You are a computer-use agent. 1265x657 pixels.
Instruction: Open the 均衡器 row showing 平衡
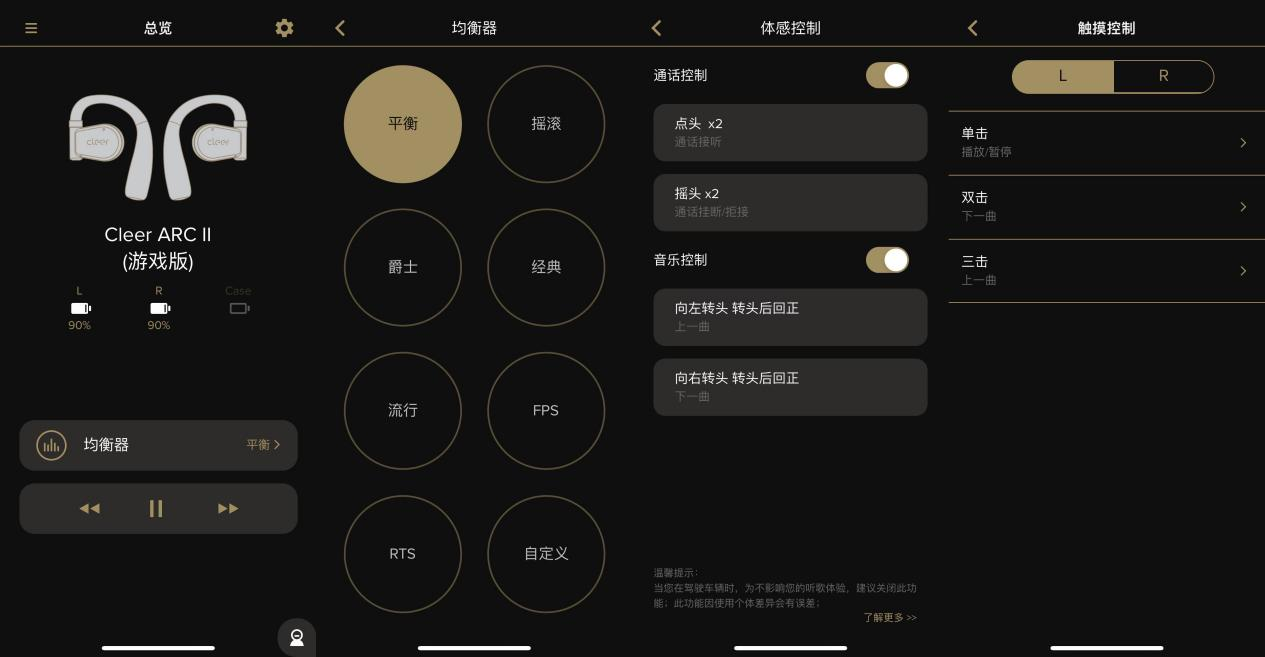[x=158, y=445]
